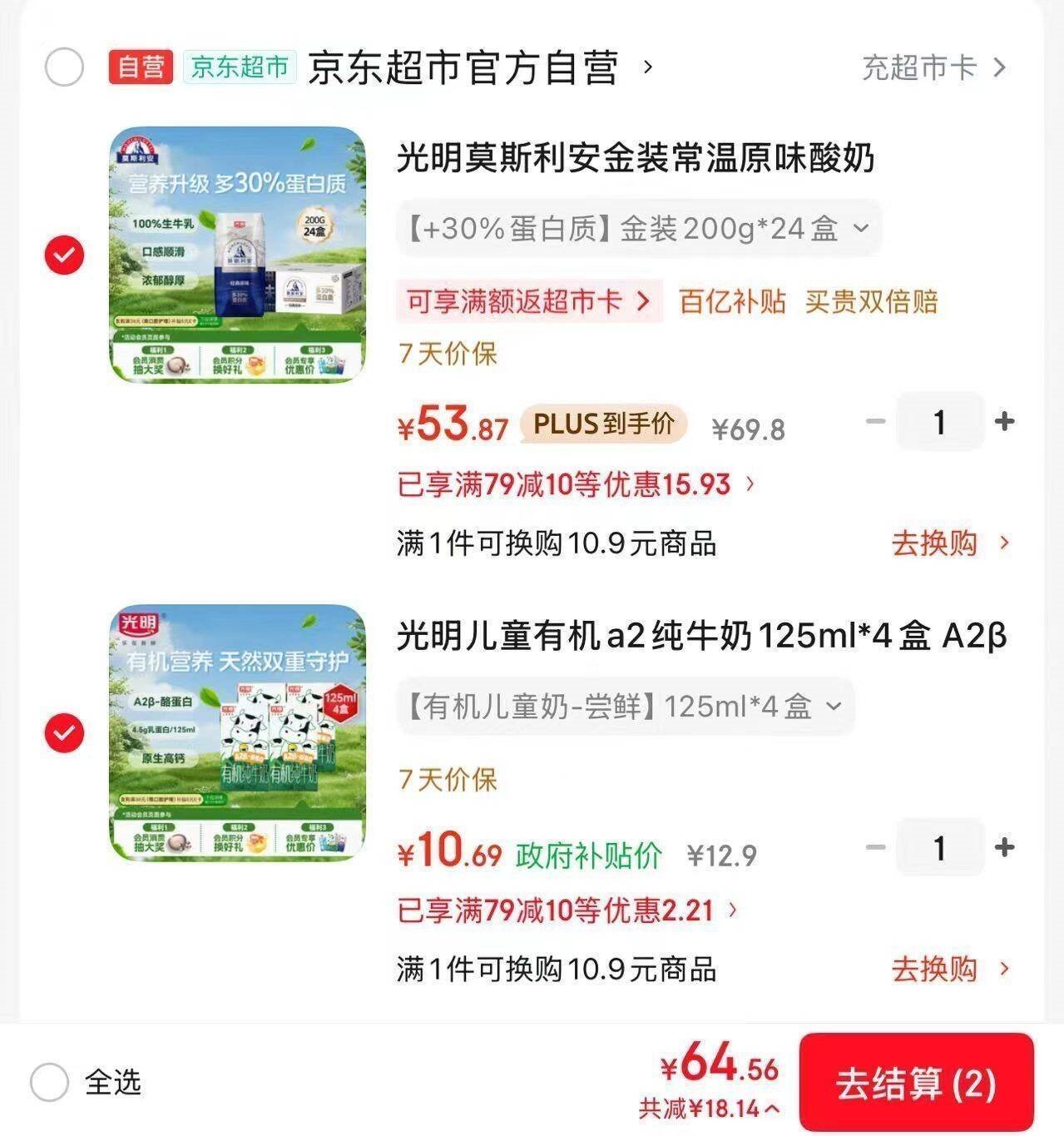Uncheck 光明儿童有机a2纯牛奶 item
Viewport: 1064px width, 1136px height.
point(64,733)
